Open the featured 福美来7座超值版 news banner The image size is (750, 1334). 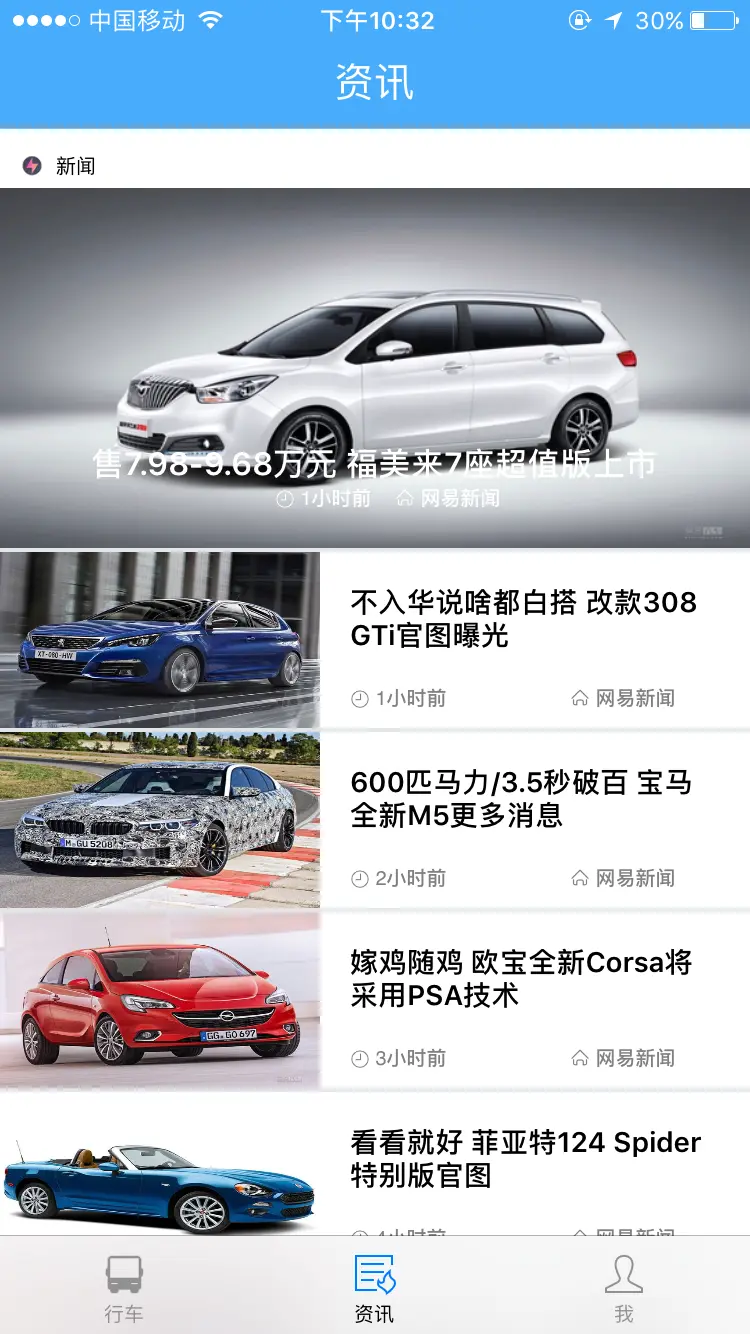[x=375, y=368]
